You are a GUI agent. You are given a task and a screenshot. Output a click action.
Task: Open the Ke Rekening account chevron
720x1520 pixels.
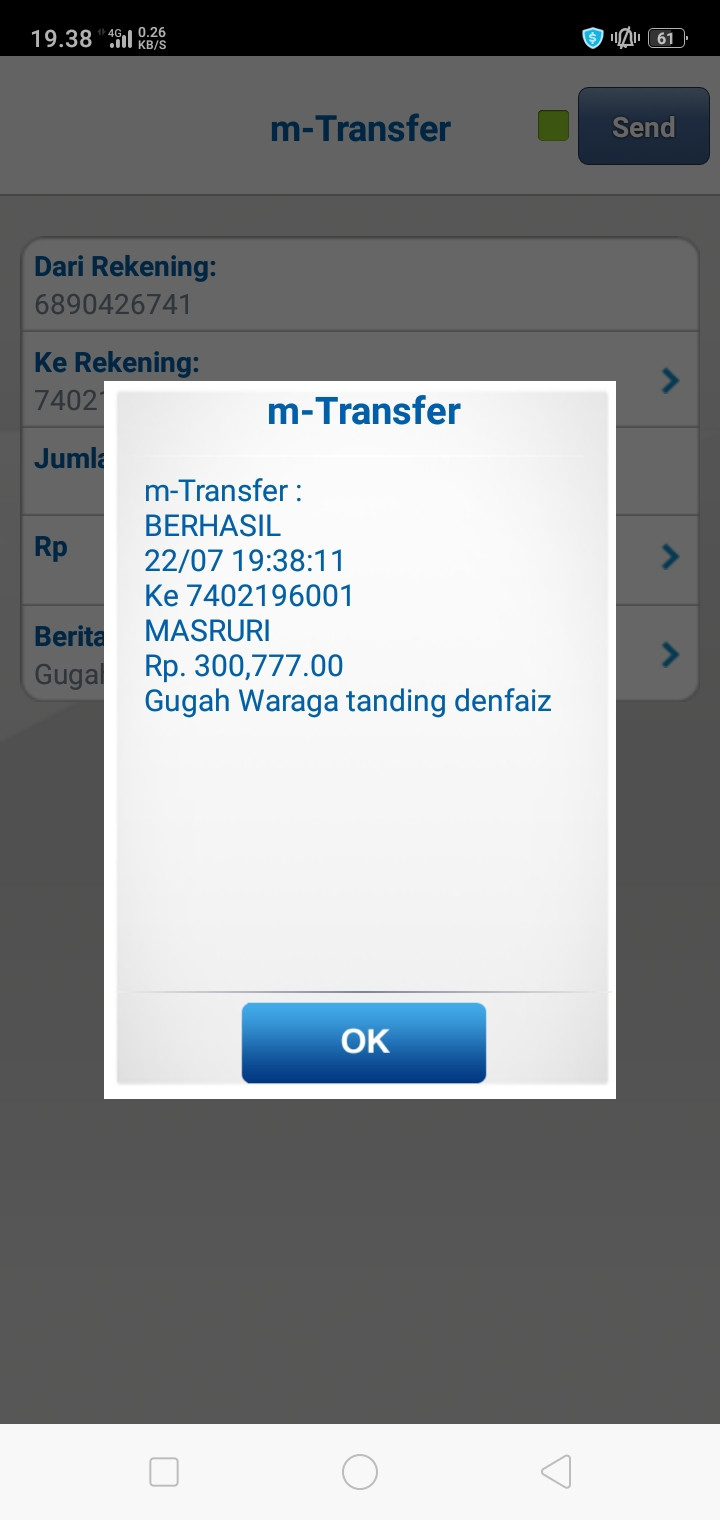click(x=671, y=380)
